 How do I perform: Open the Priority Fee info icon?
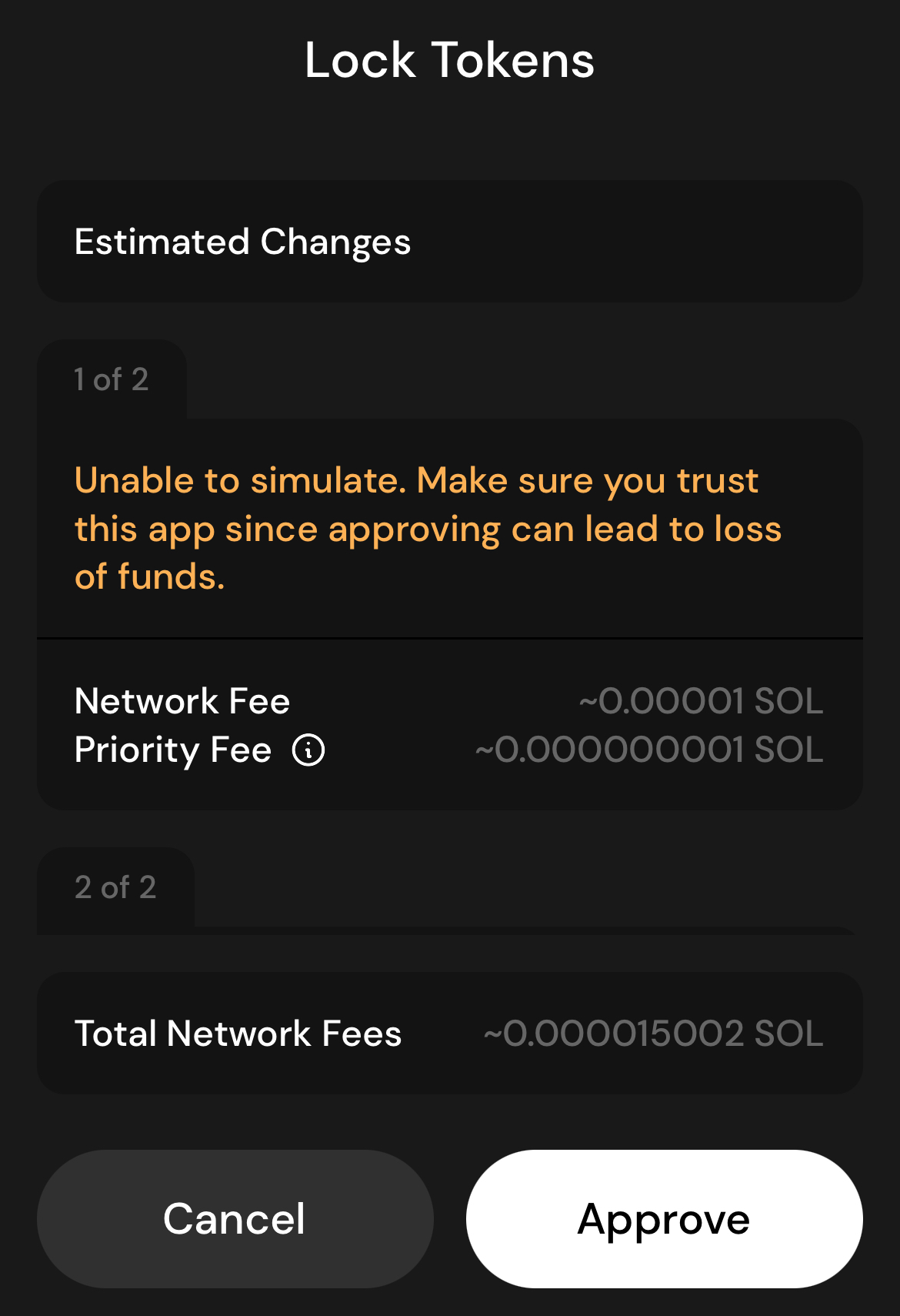pyautogui.click(x=308, y=750)
